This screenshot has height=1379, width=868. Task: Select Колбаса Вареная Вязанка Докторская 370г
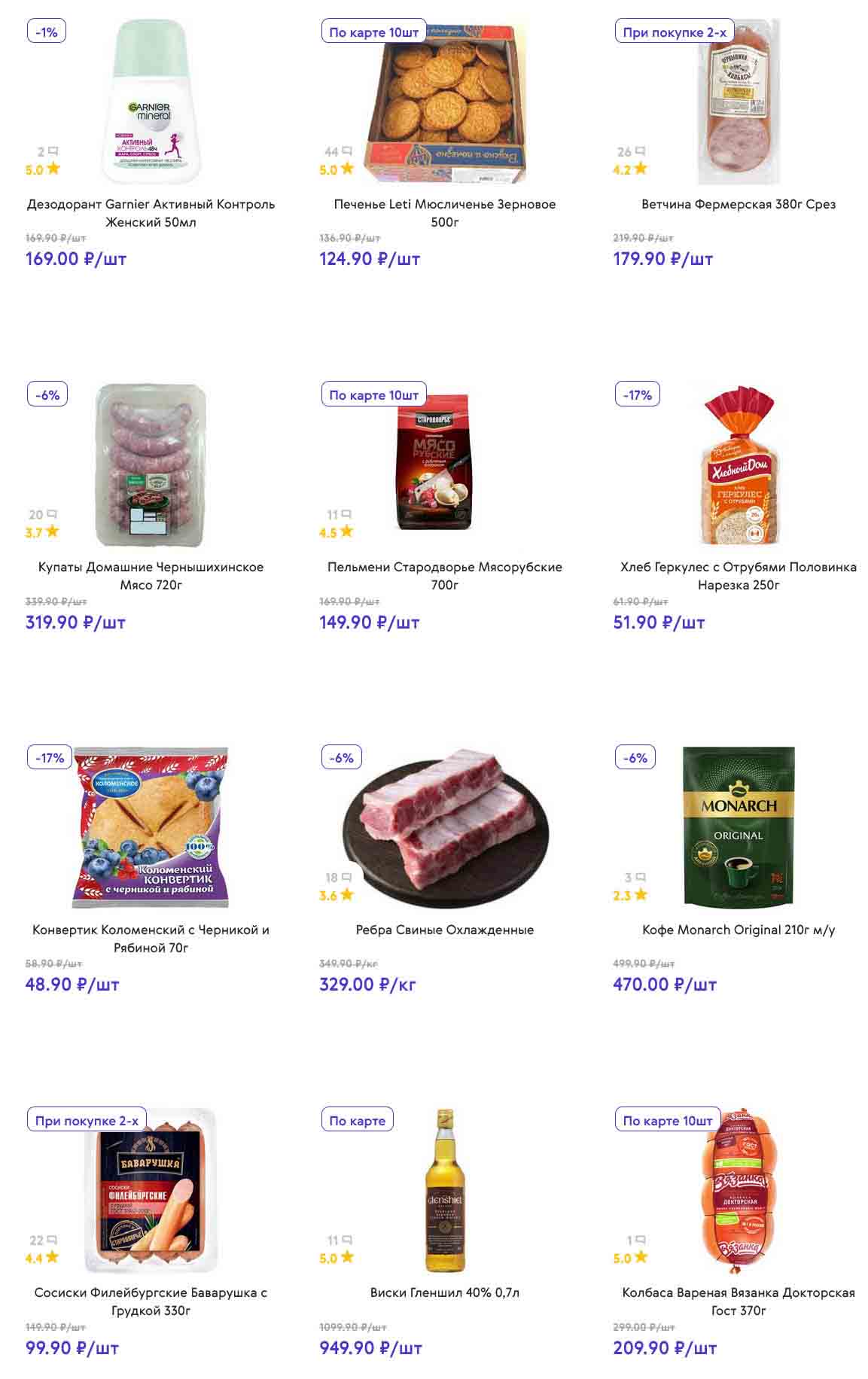coord(738,1301)
